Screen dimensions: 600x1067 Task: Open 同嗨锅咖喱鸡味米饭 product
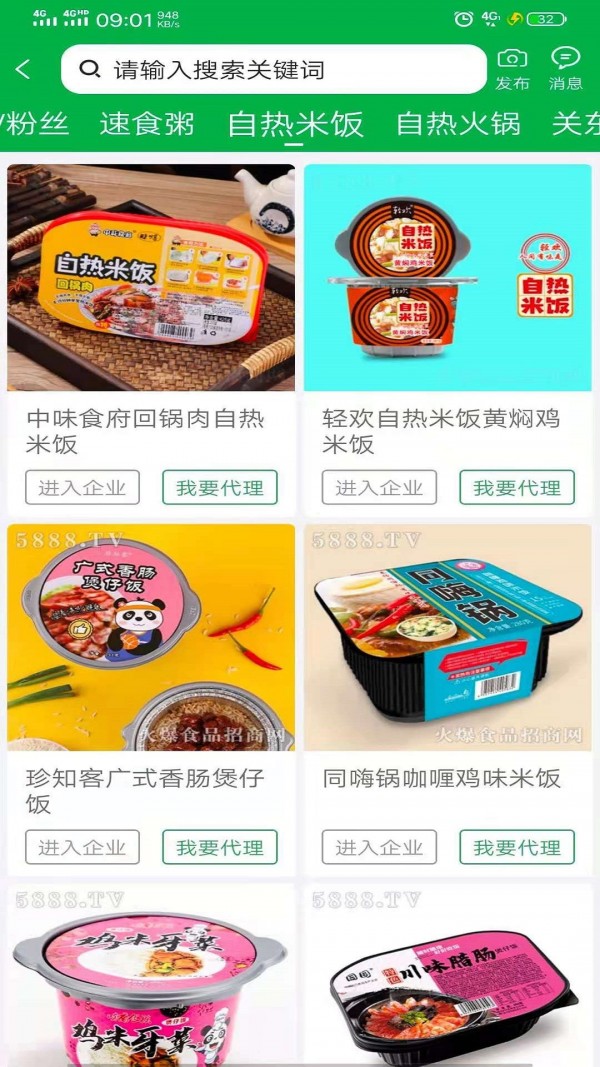coord(447,638)
